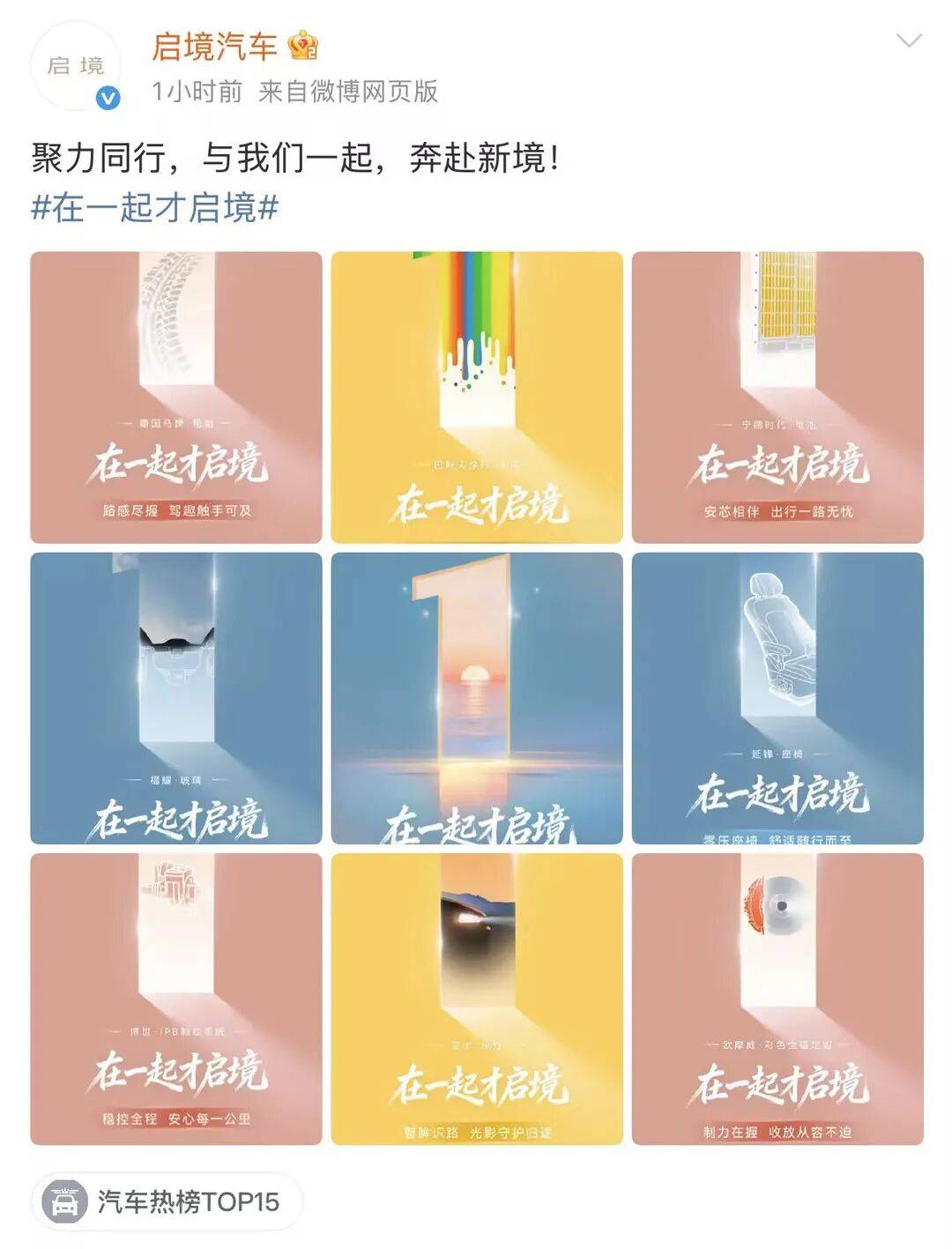View the car seat poster image
Screen dimensions: 952x1249
coord(777,698)
